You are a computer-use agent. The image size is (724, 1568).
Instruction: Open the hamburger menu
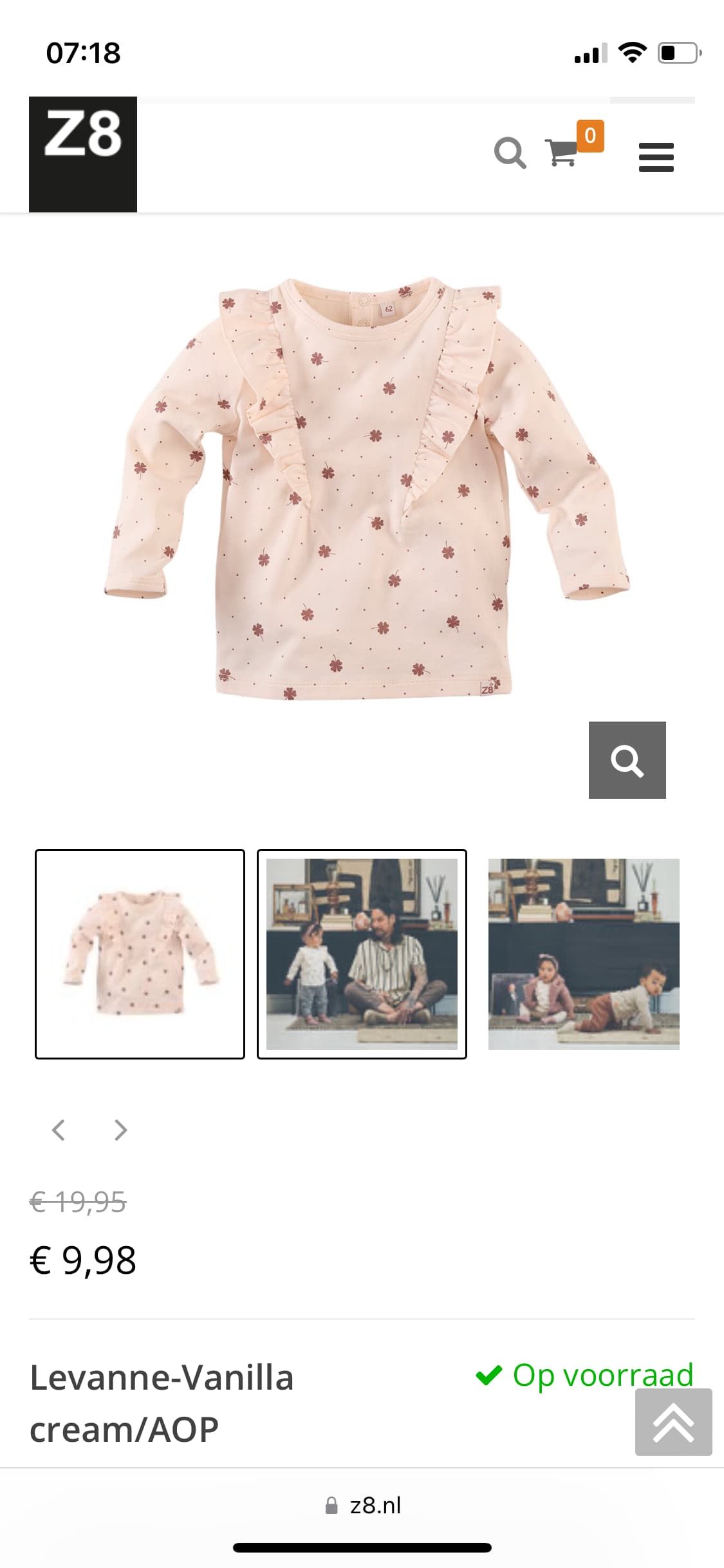click(656, 157)
